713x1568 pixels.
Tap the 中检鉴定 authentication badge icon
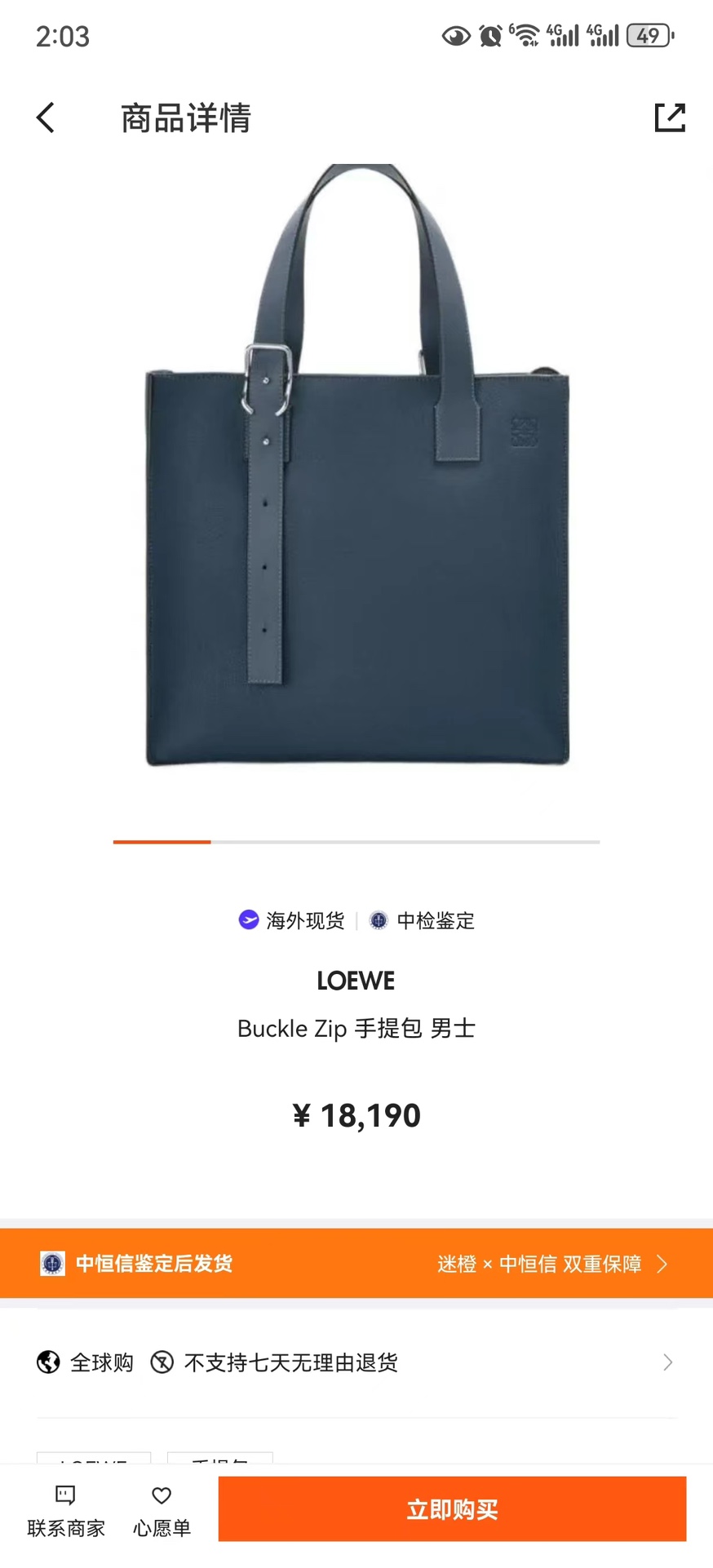[x=379, y=920]
